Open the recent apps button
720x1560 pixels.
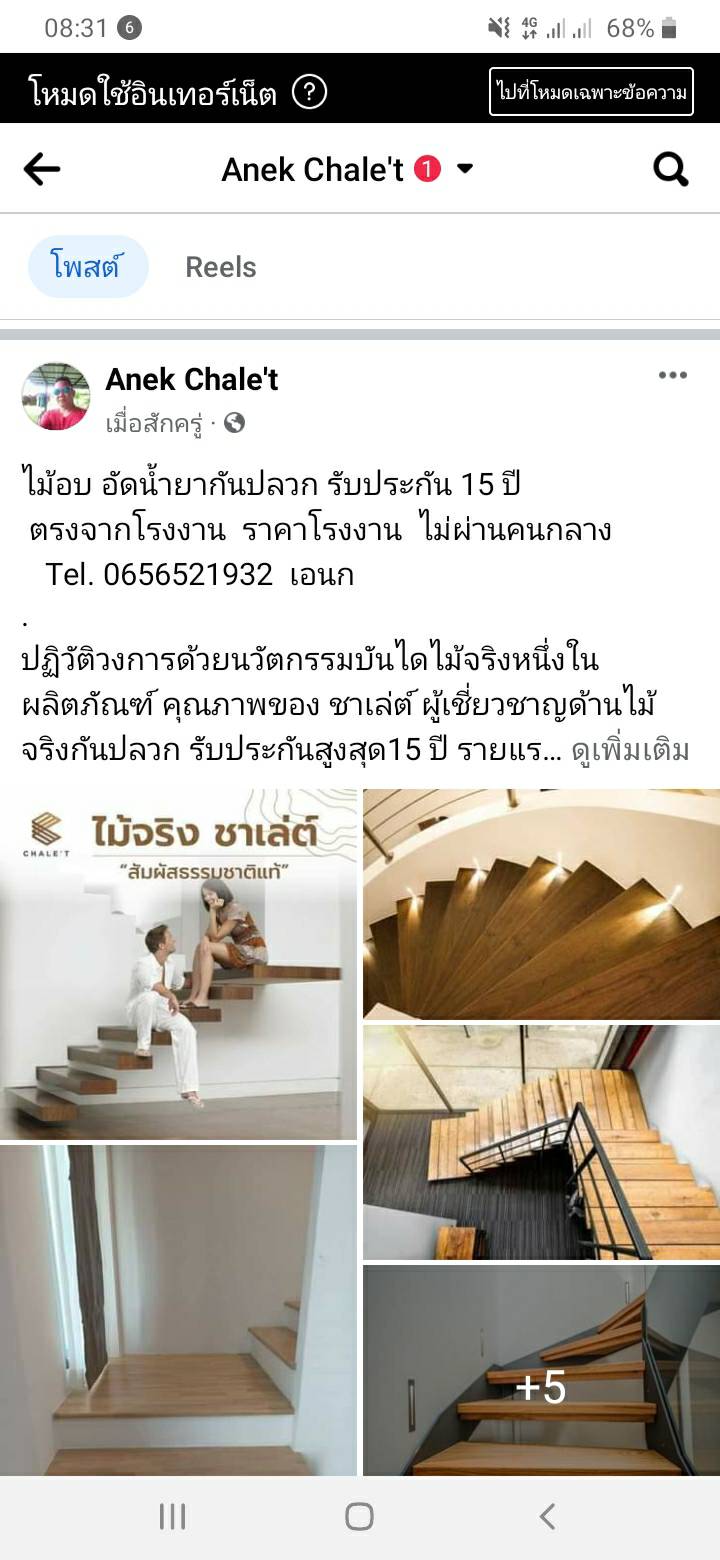pyautogui.click(x=172, y=1516)
